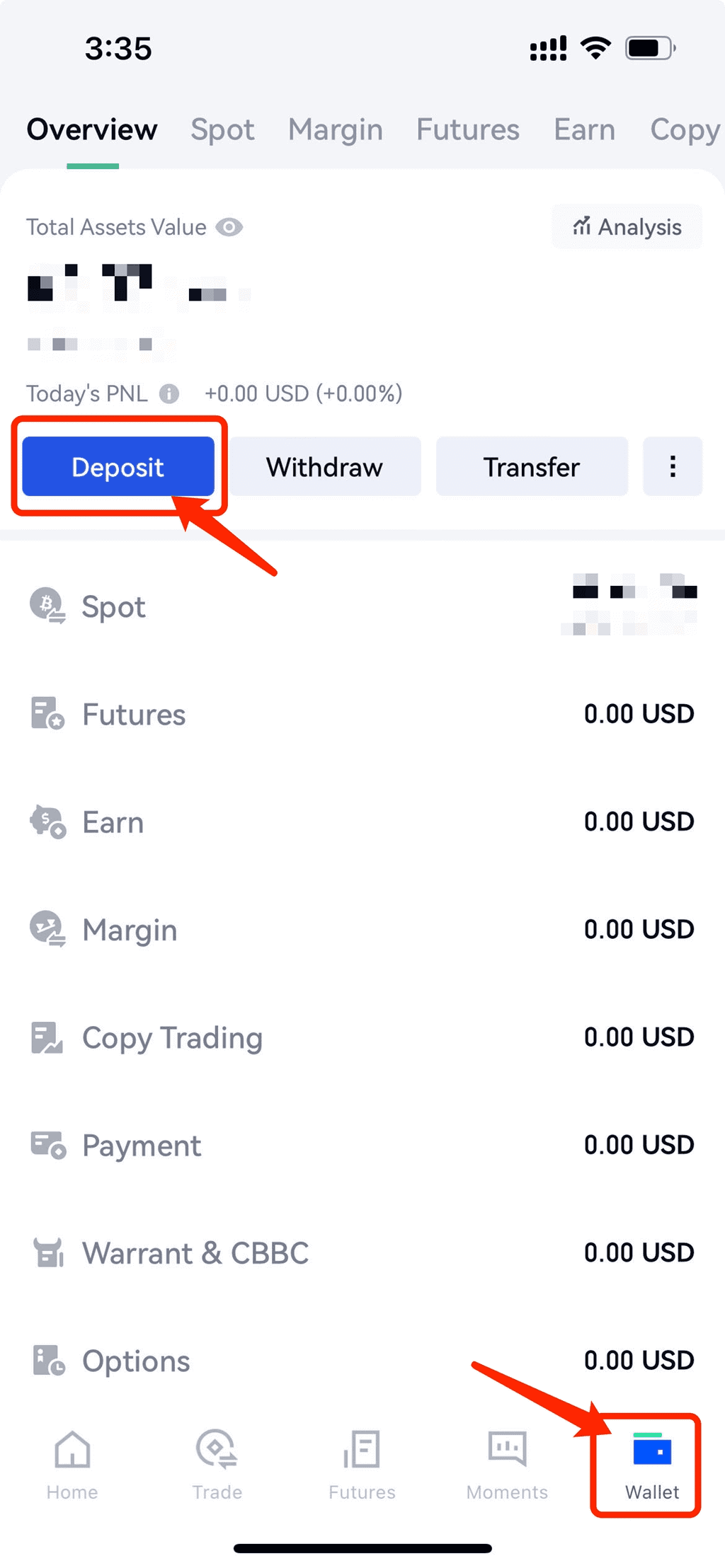Tap the Withdraw button
Viewport: 725px width, 1568px height.
[x=325, y=467]
